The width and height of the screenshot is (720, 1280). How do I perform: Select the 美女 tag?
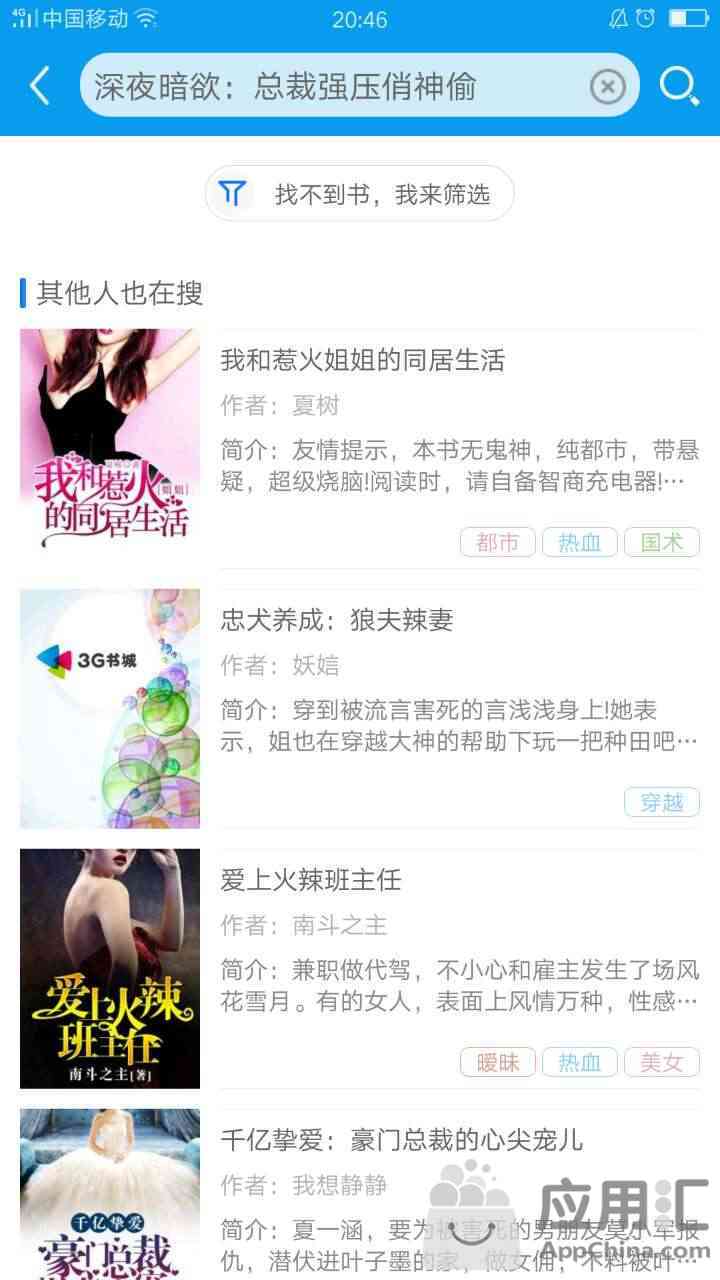[x=661, y=1062]
